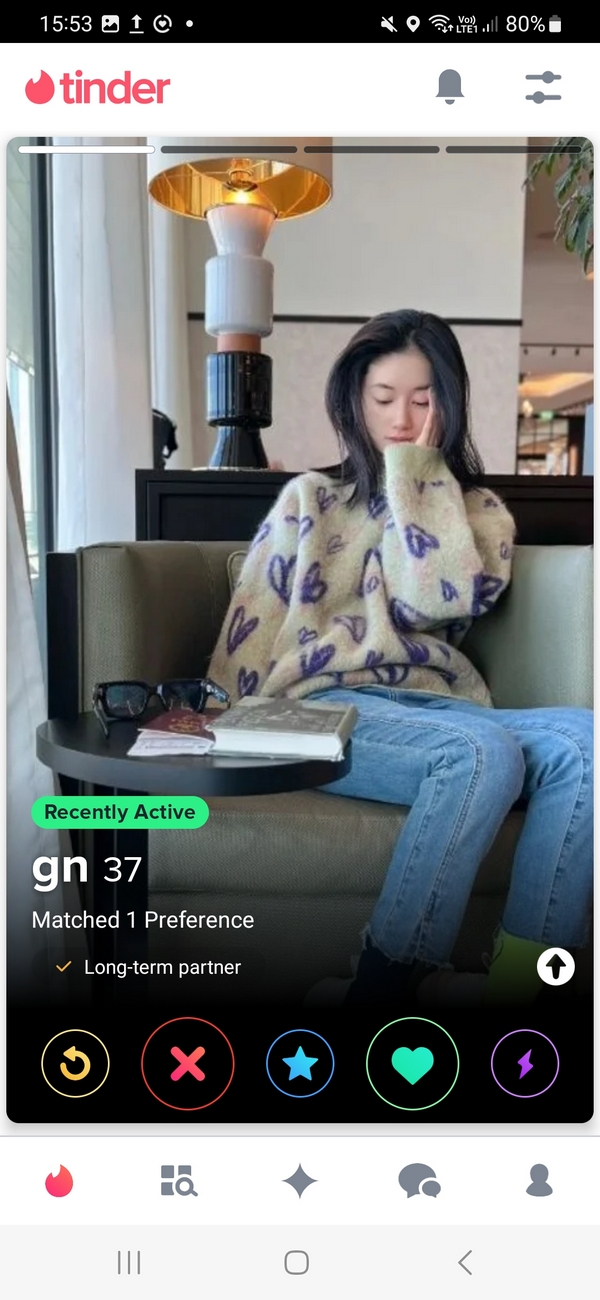Tap system back button
Screen dimensions: 600x1300
click(465, 1262)
